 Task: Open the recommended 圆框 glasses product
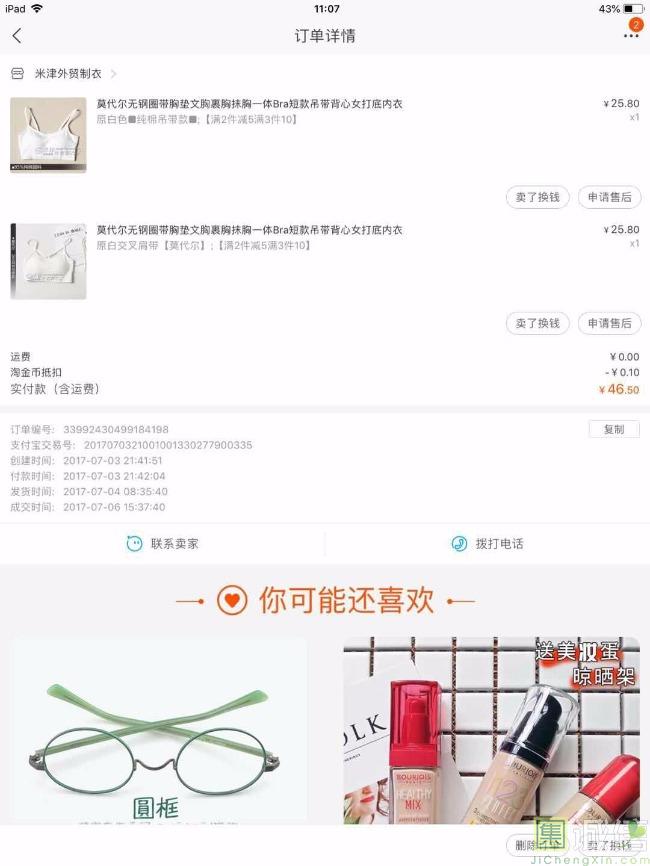click(159, 730)
